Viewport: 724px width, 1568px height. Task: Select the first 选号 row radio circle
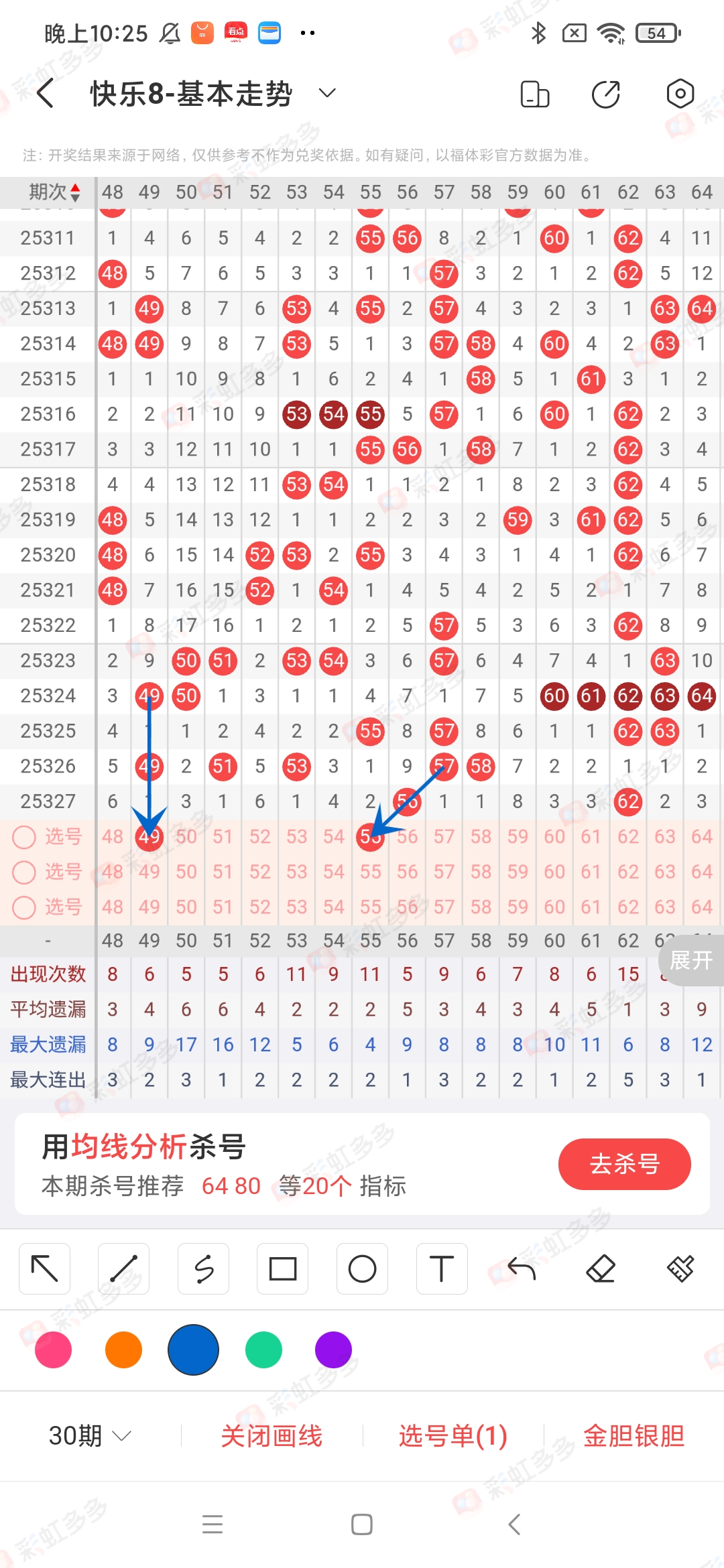click(x=25, y=836)
